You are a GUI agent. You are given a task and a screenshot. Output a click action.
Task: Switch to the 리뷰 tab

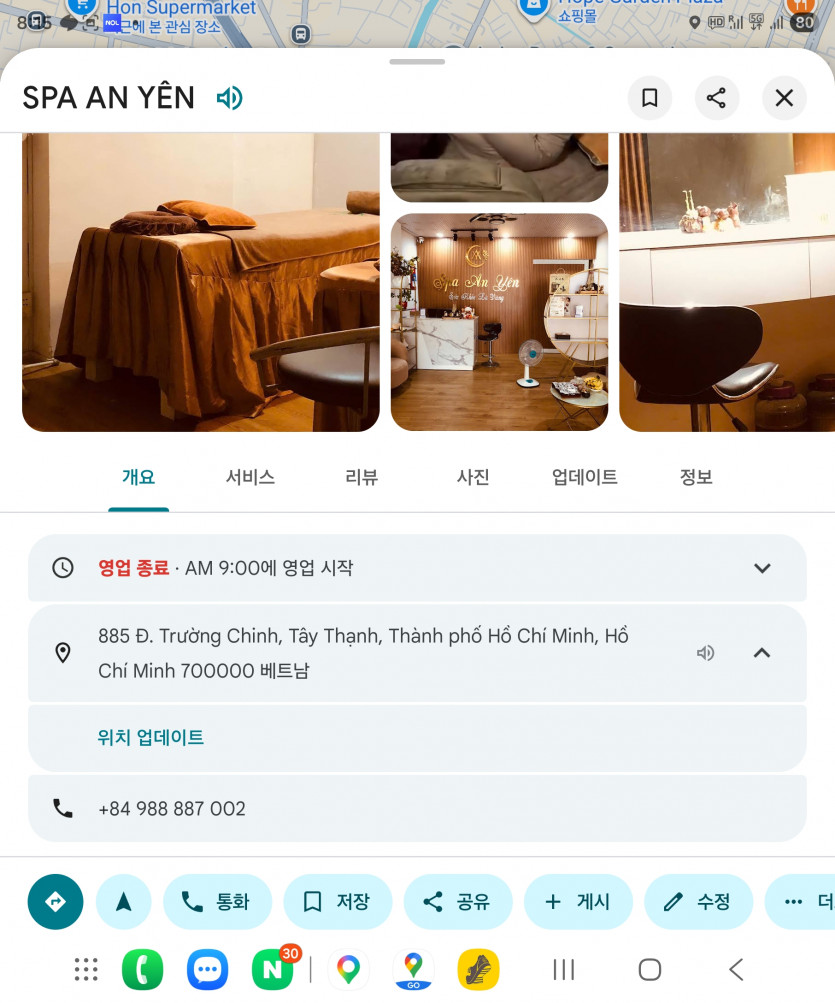pyautogui.click(x=361, y=478)
